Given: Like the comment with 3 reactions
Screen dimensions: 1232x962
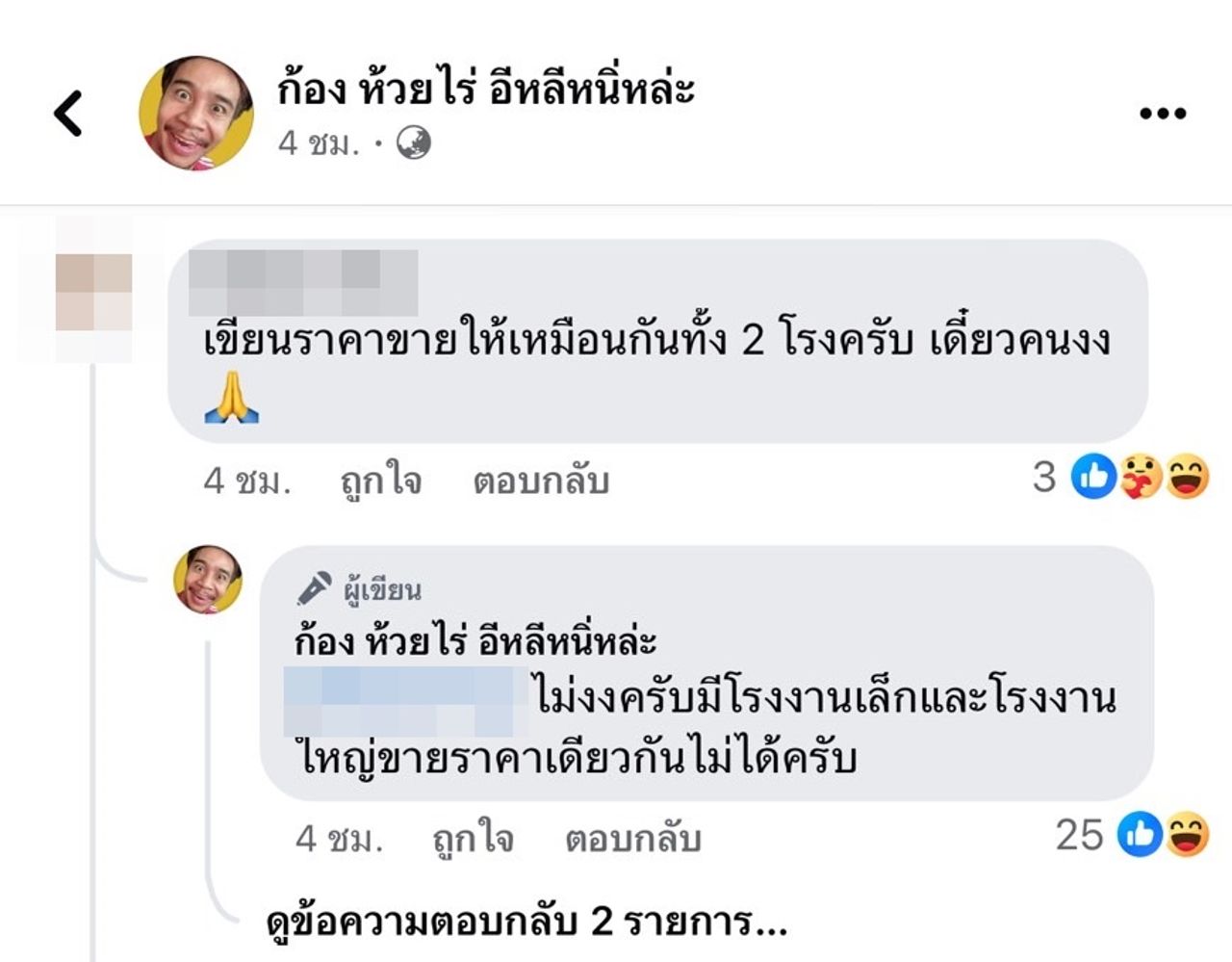Looking at the screenshot, I should click(x=381, y=480).
